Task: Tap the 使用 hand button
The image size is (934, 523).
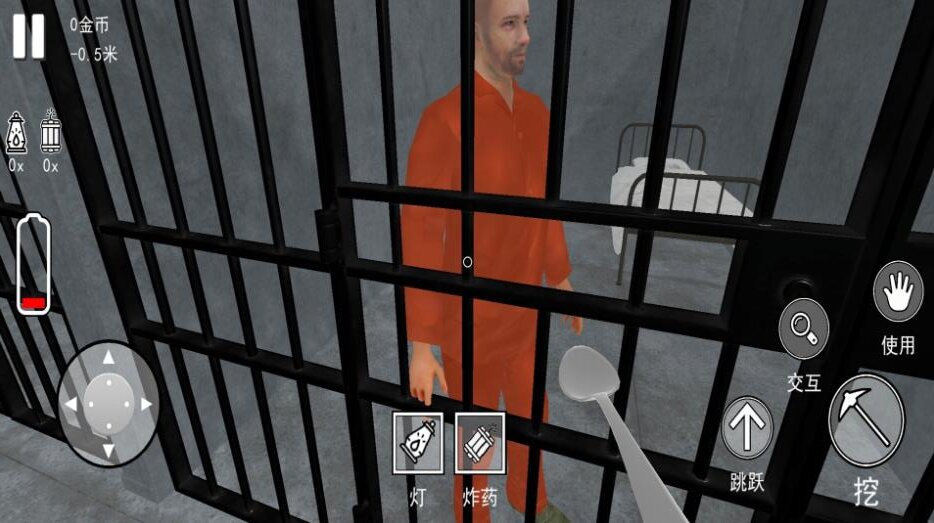Action: pyautogui.click(x=897, y=293)
